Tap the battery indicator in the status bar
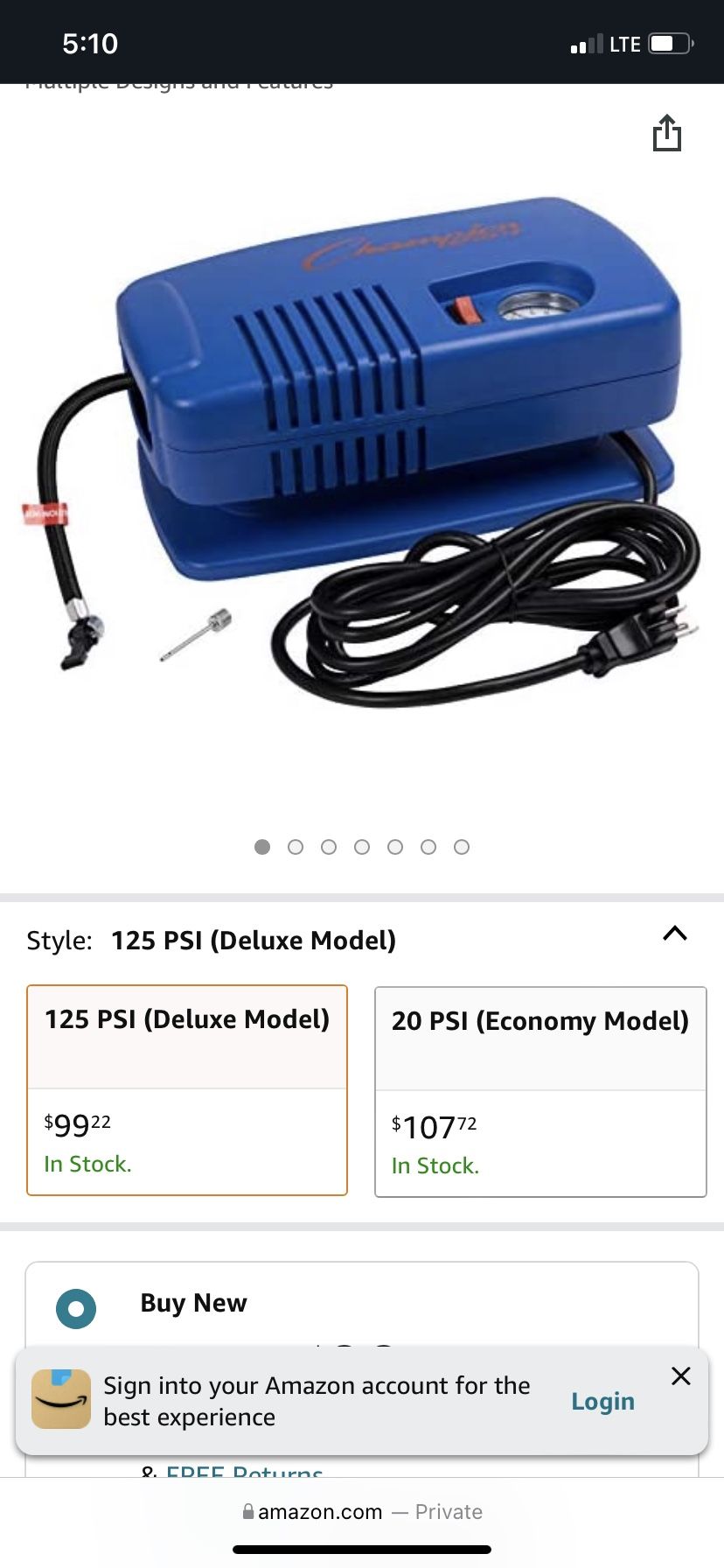 [670, 43]
